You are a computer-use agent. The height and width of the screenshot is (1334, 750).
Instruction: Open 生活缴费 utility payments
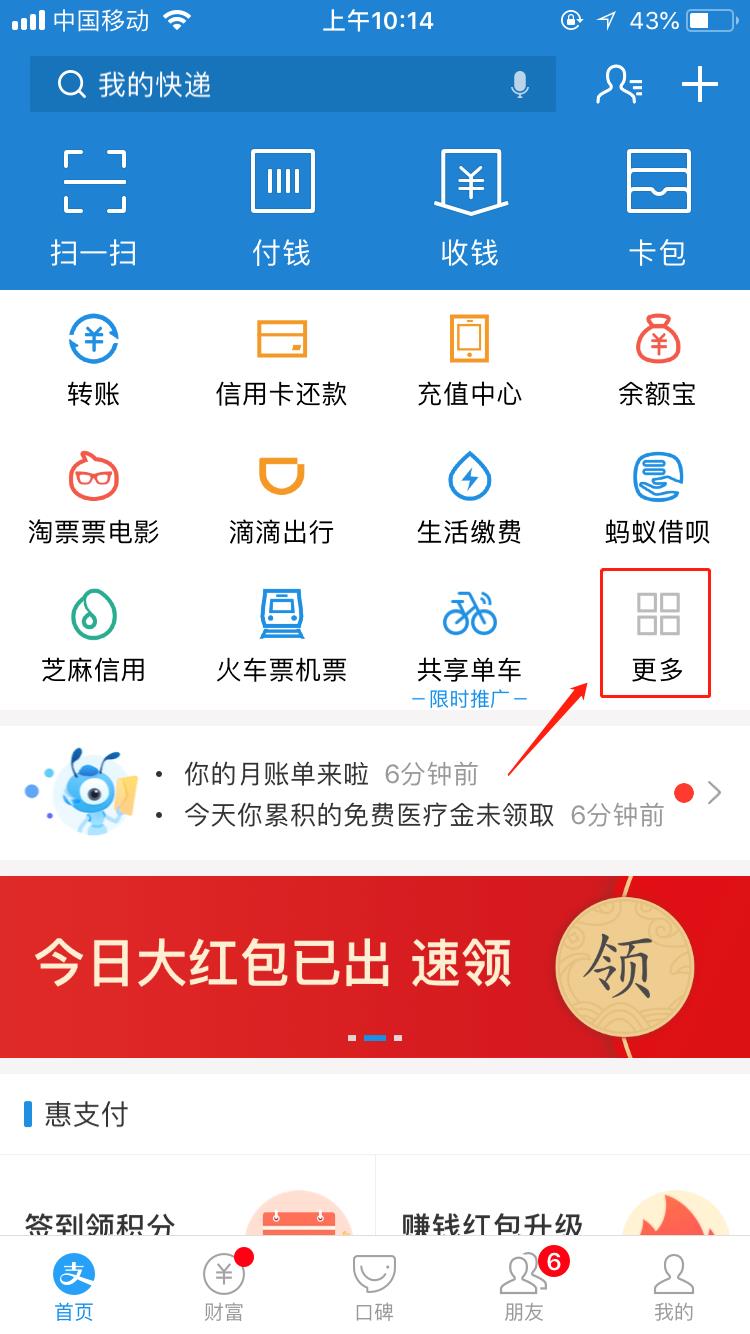470,497
